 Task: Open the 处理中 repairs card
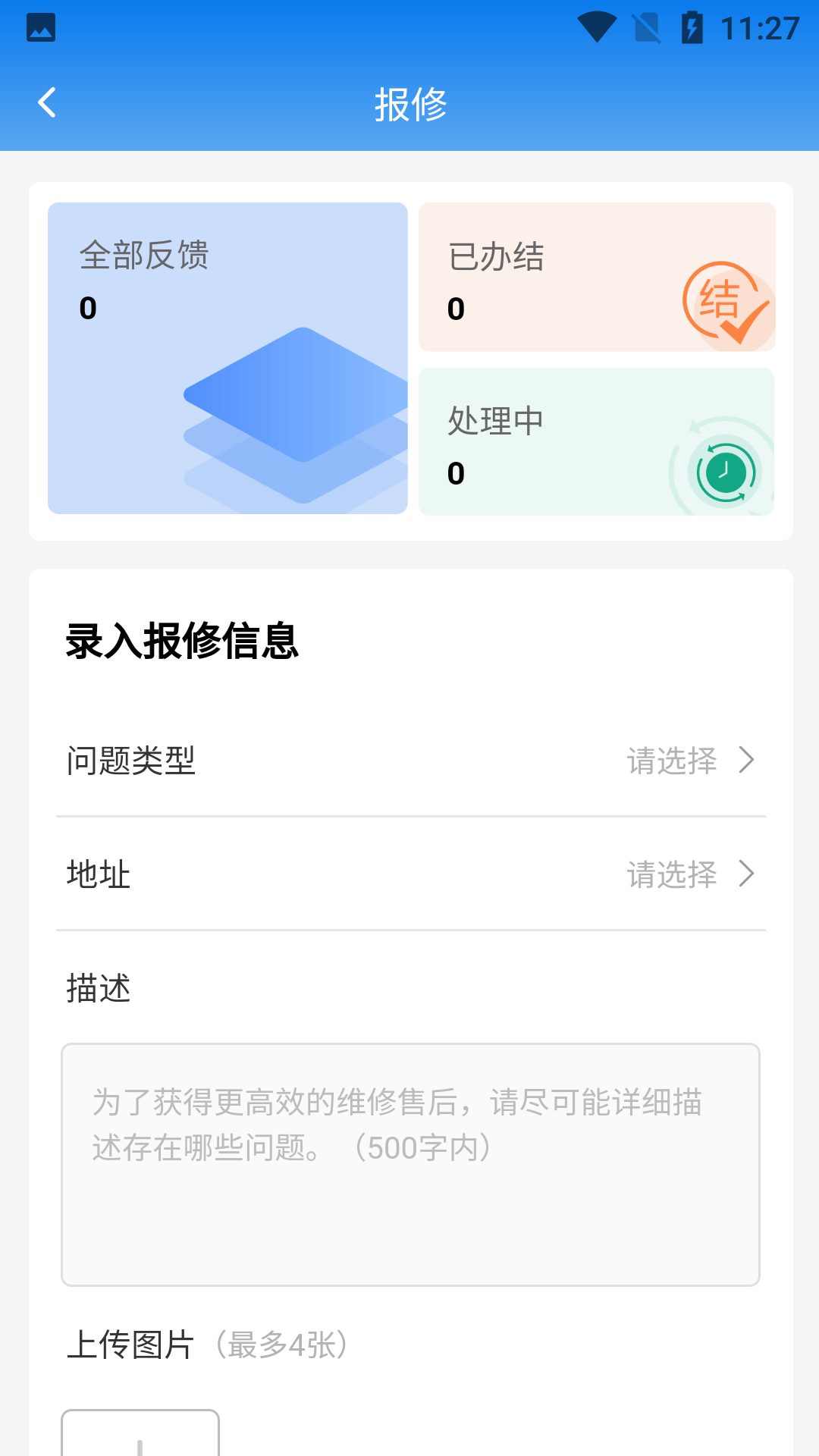coord(597,442)
